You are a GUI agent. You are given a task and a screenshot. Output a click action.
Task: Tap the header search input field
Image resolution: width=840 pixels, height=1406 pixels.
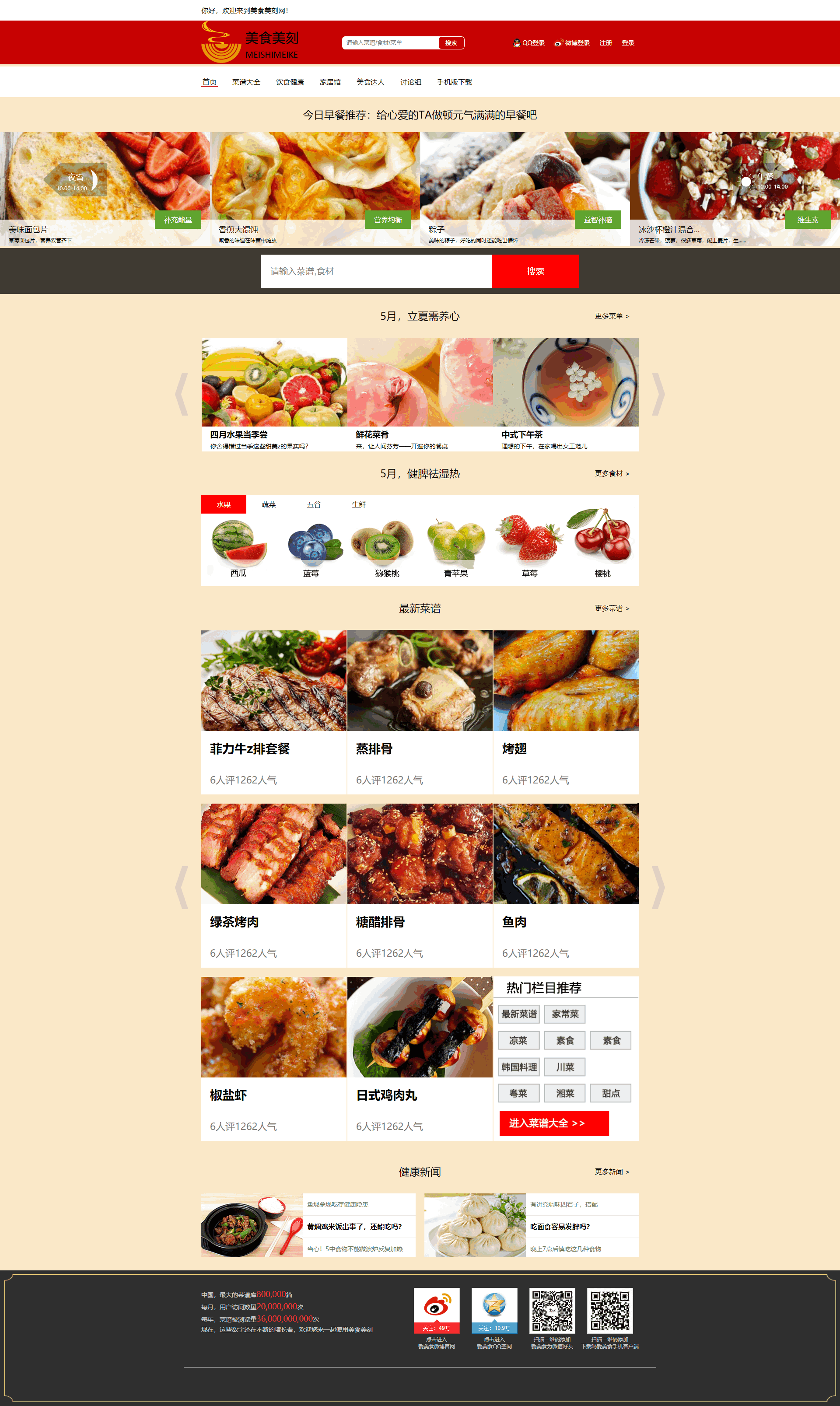click(391, 43)
